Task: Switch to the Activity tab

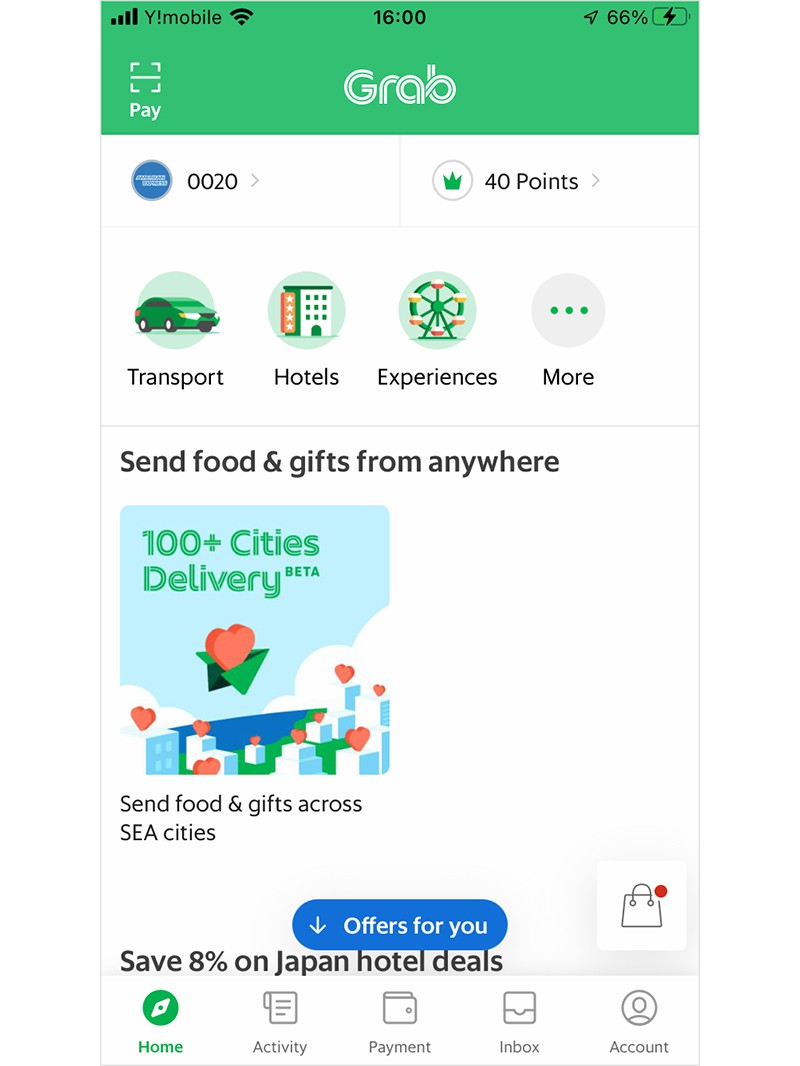Action: coord(280,1020)
